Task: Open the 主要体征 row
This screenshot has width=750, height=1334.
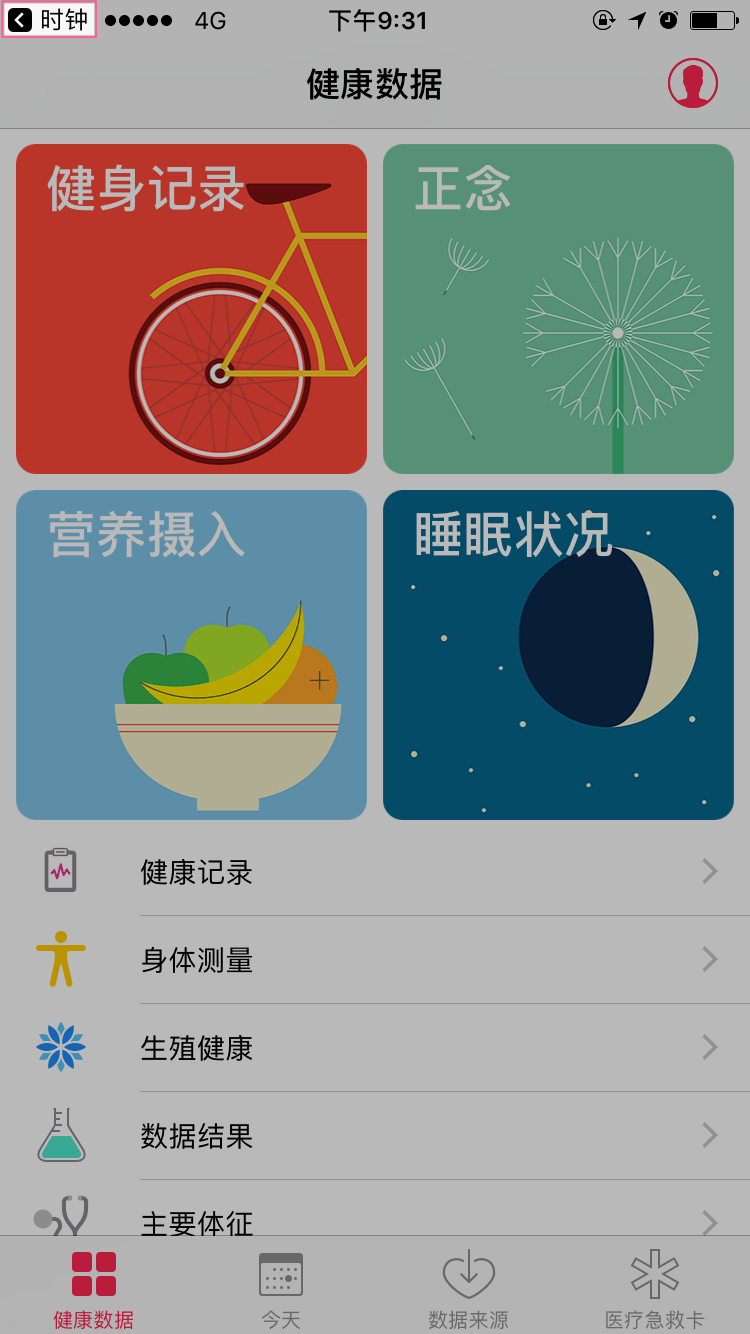Action: pos(375,1218)
